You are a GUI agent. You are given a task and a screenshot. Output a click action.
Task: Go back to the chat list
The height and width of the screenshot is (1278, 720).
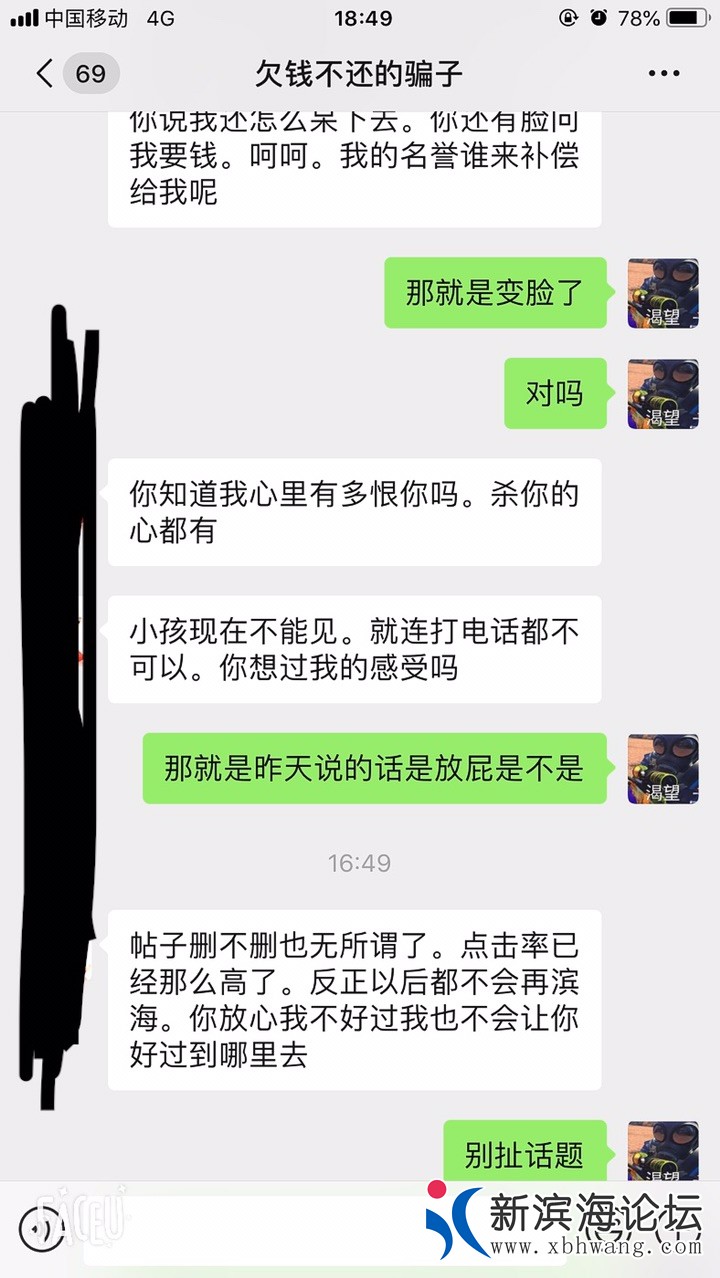coord(45,74)
